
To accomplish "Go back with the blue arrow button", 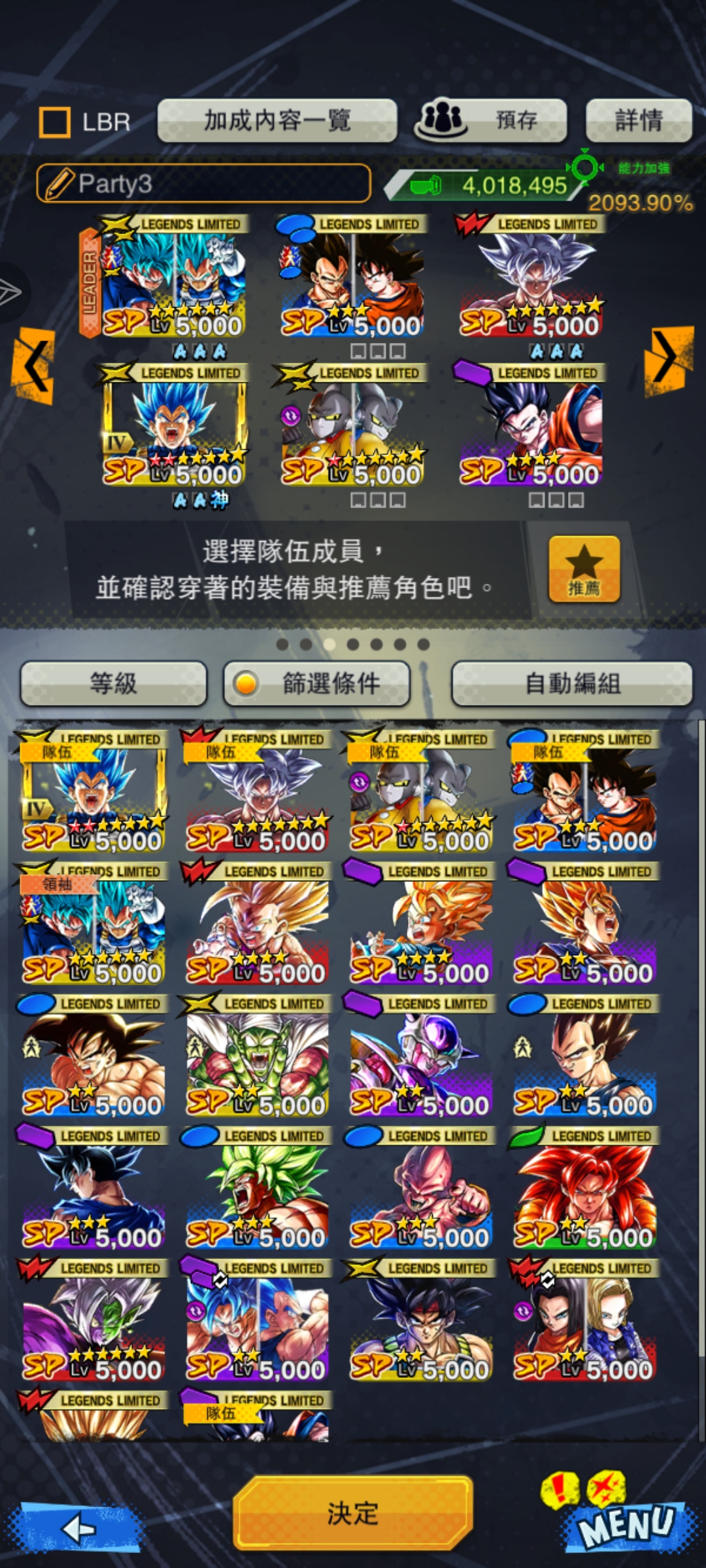I will 78,1529.
